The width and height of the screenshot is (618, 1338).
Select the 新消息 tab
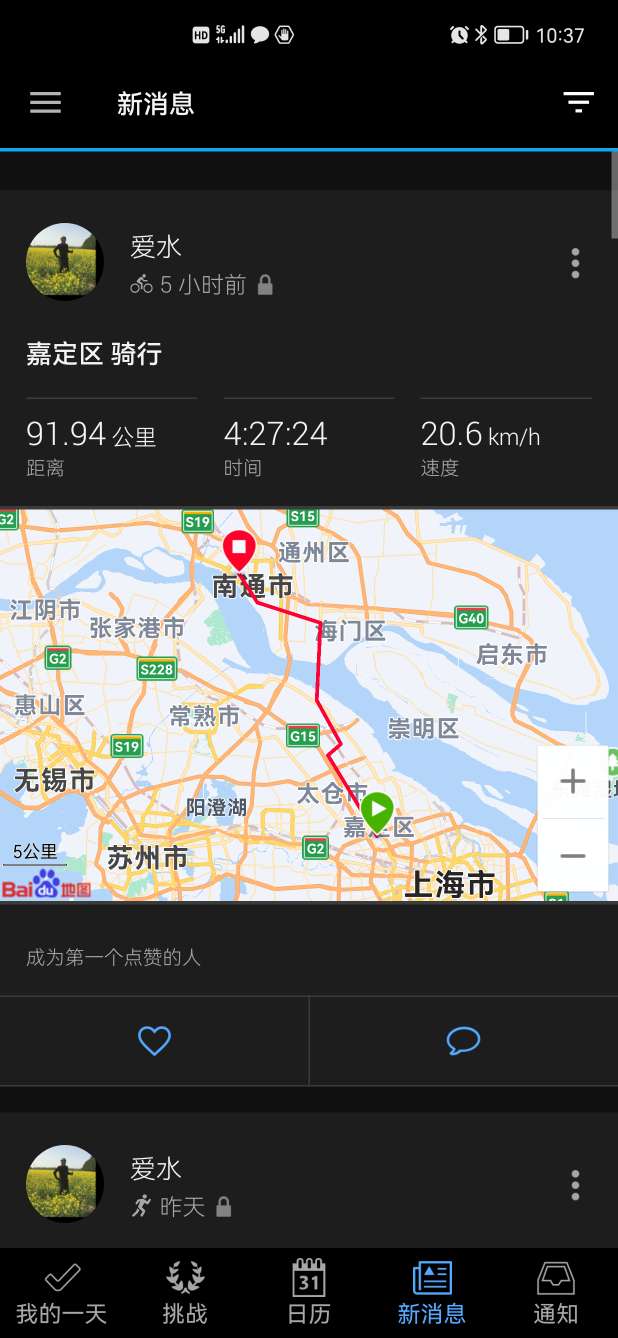pyautogui.click(x=432, y=1293)
